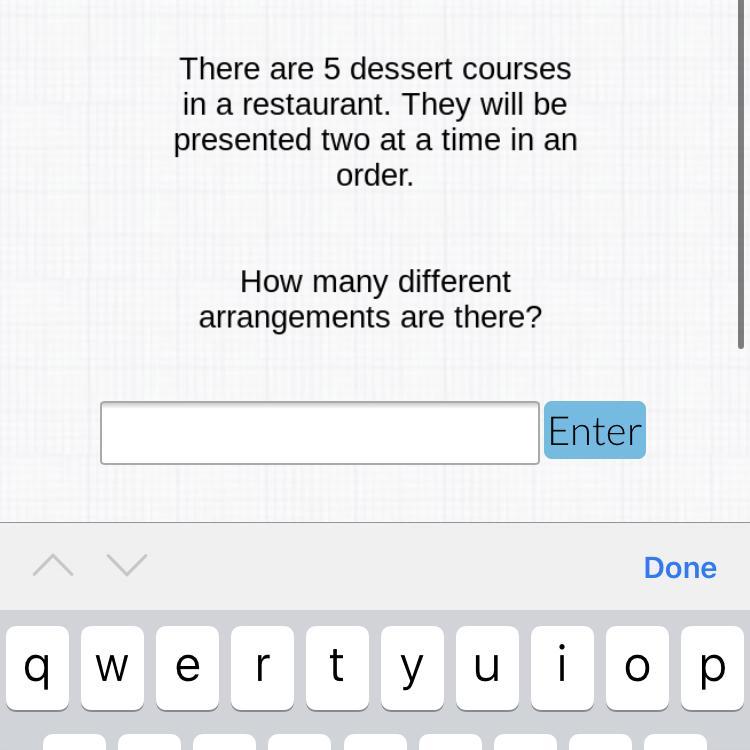
Task: Go to next field with down arrow
Action: click(x=127, y=565)
